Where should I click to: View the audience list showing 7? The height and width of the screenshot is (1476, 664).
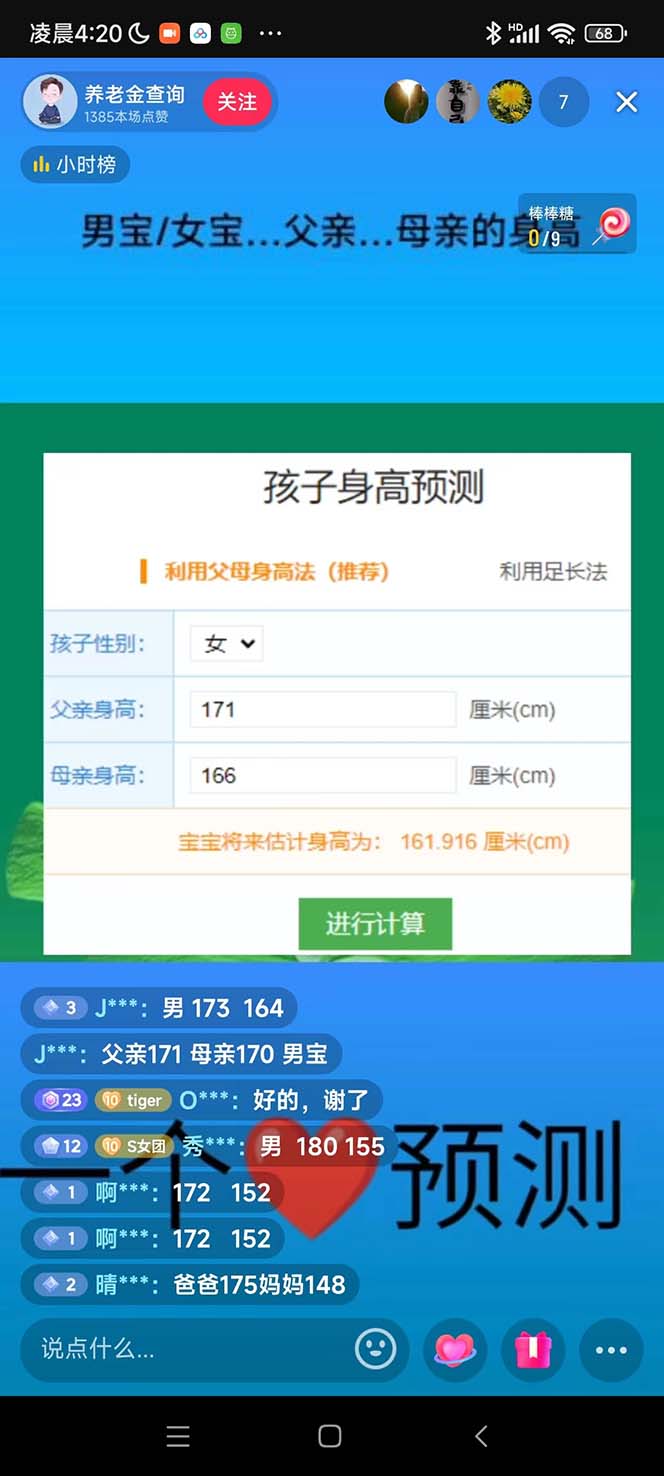(x=563, y=102)
